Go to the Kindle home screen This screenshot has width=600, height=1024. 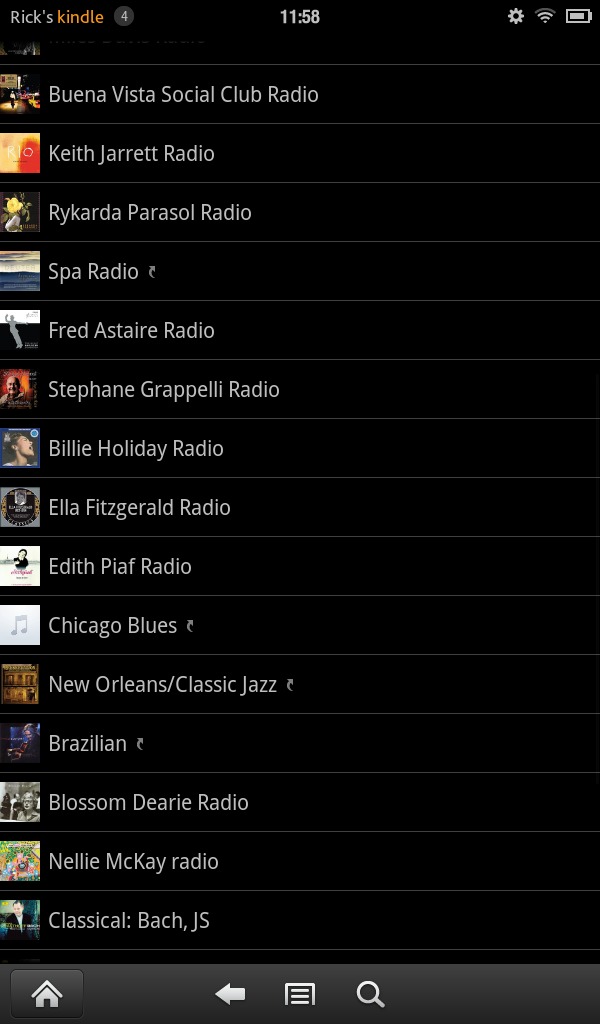point(47,994)
